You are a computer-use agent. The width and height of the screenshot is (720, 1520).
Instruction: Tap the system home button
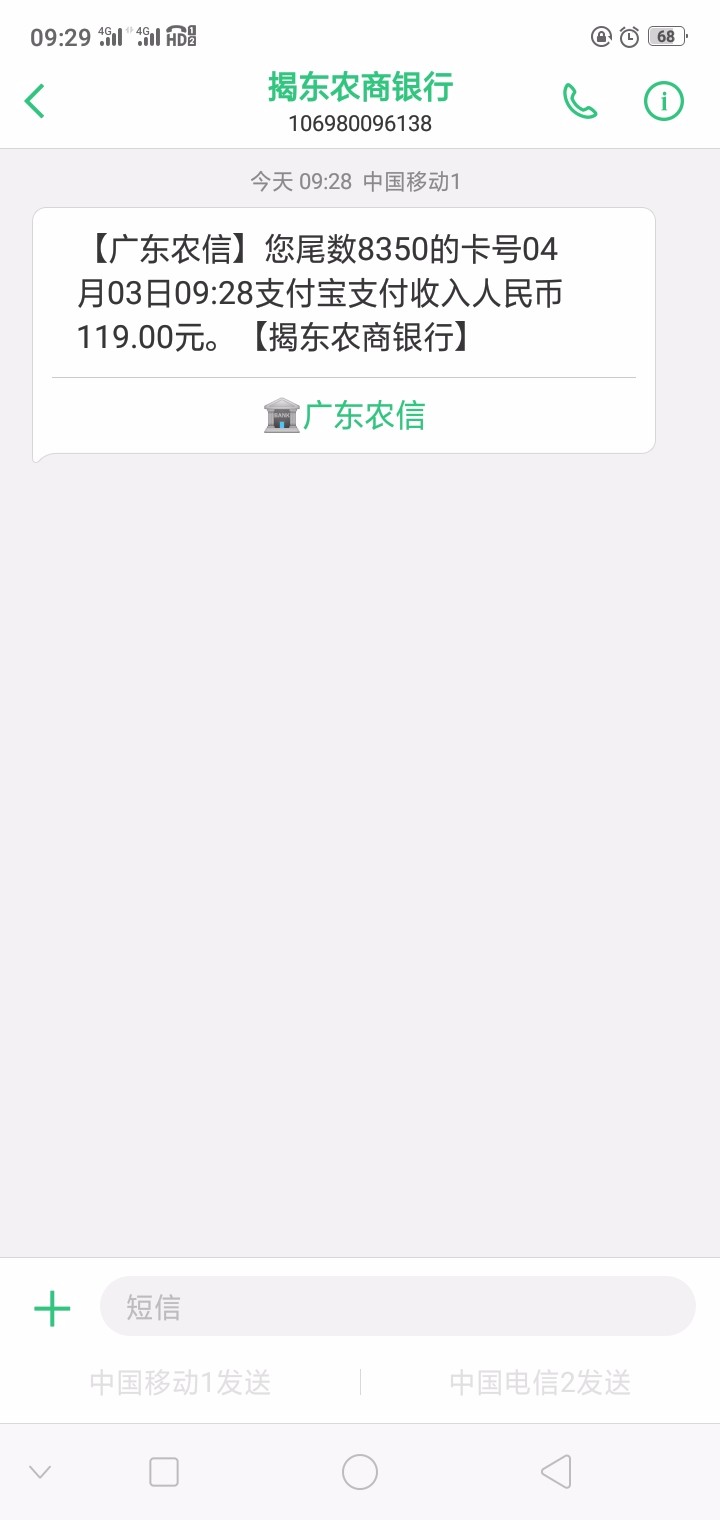360,1472
